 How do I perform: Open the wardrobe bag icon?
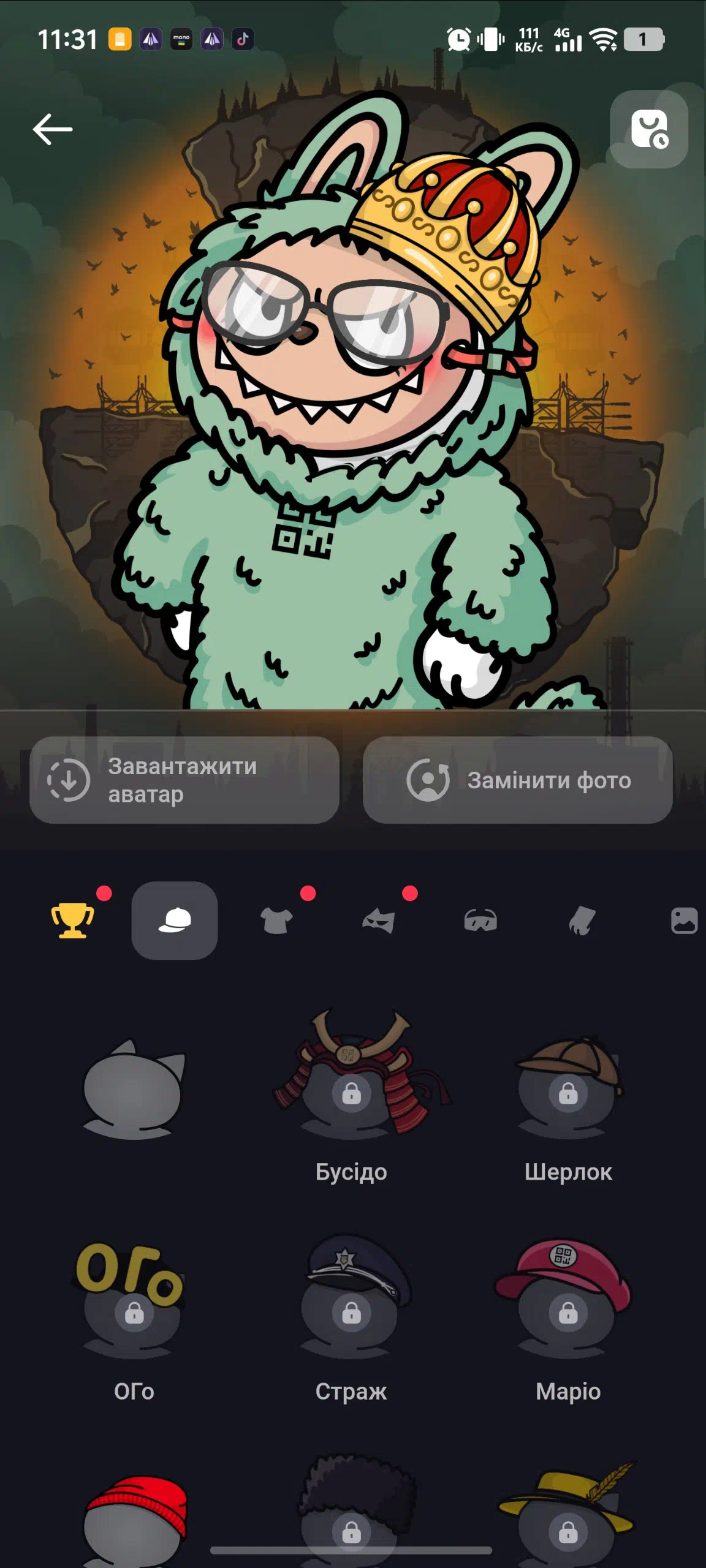tap(649, 129)
